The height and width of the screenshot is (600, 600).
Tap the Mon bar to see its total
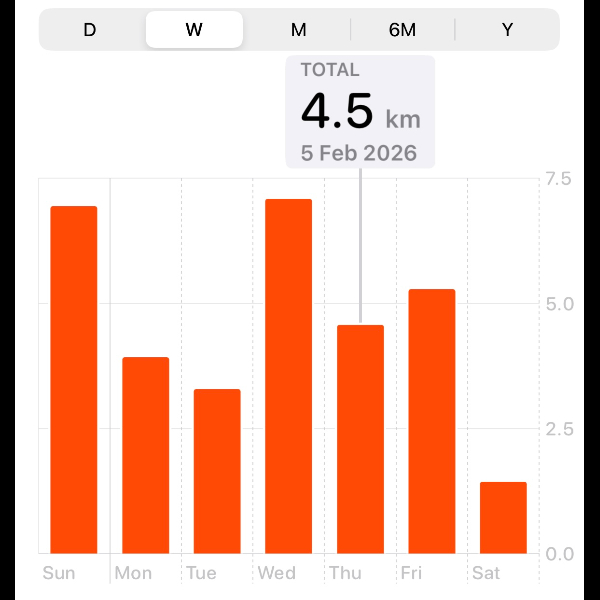pyautogui.click(x=146, y=455)
